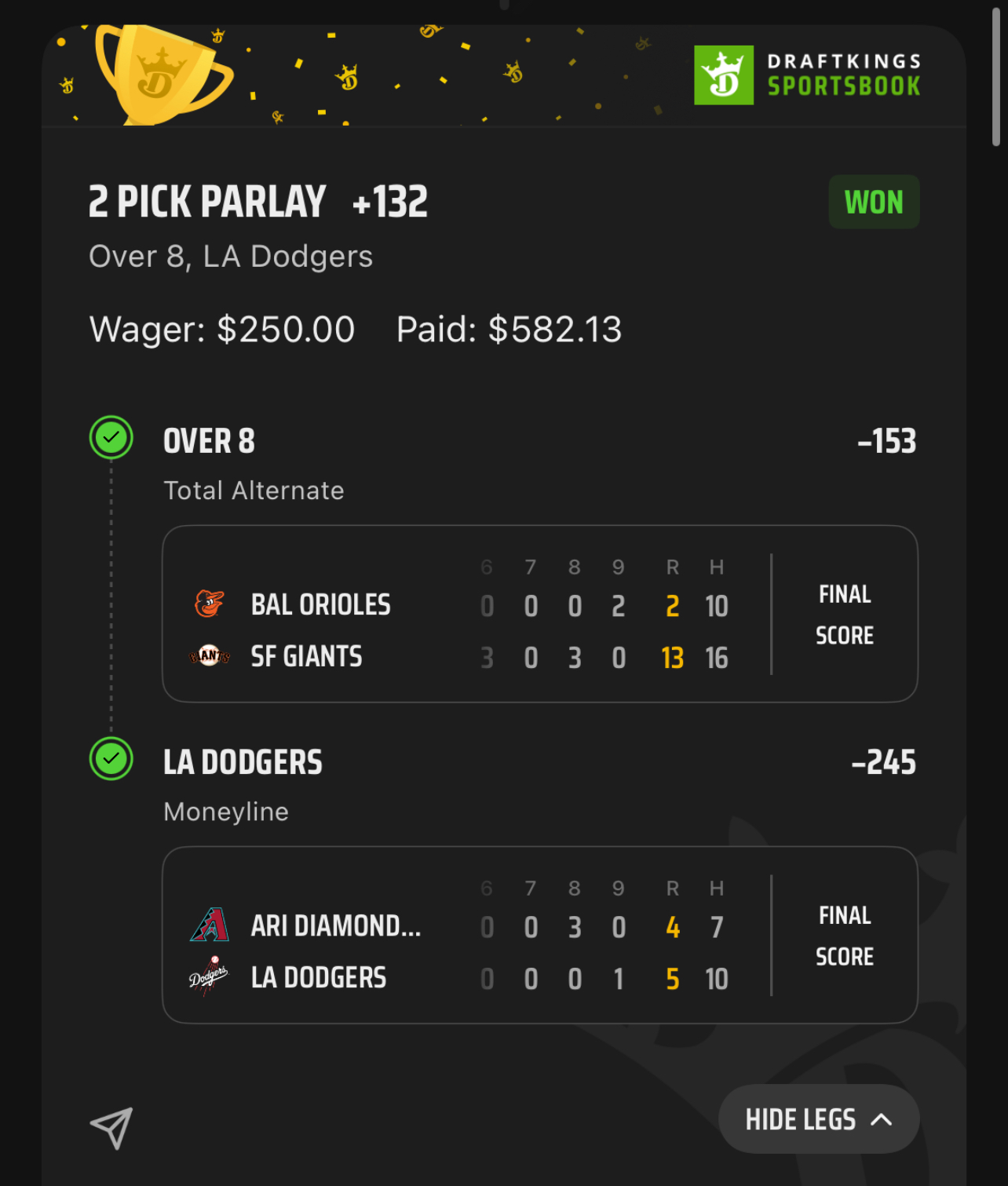Share this parlay bet slip

[111, 1128]
